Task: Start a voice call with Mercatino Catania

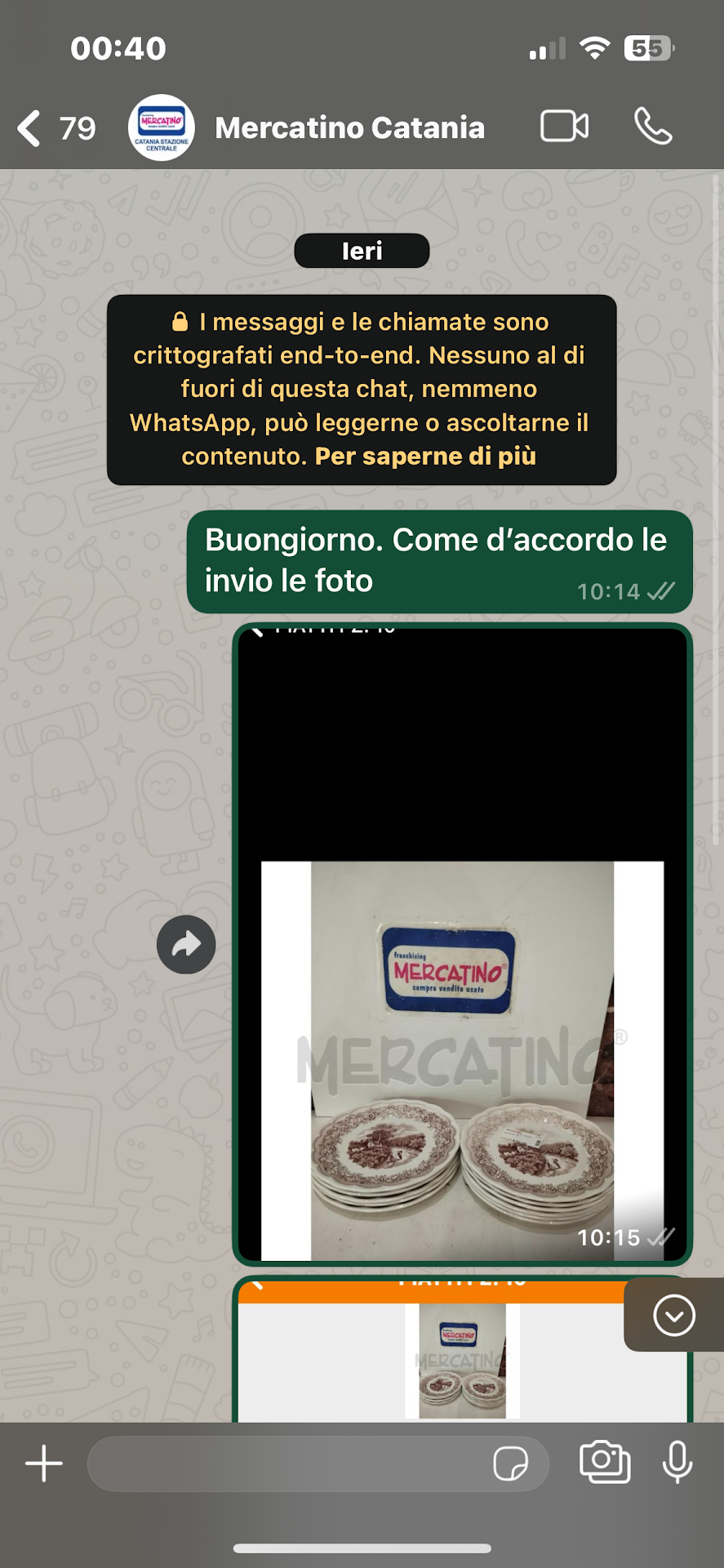Action: [653, 127]
